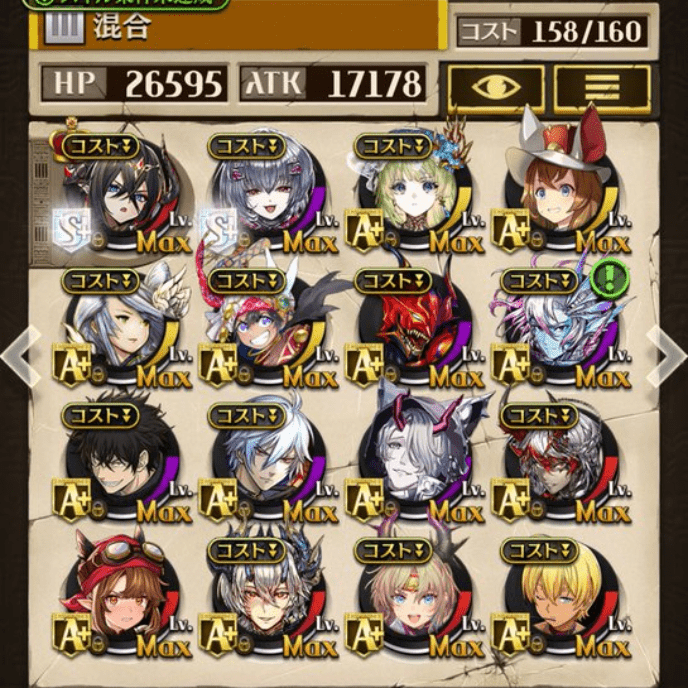
Task: Open the list menu button
Action: 600,89
